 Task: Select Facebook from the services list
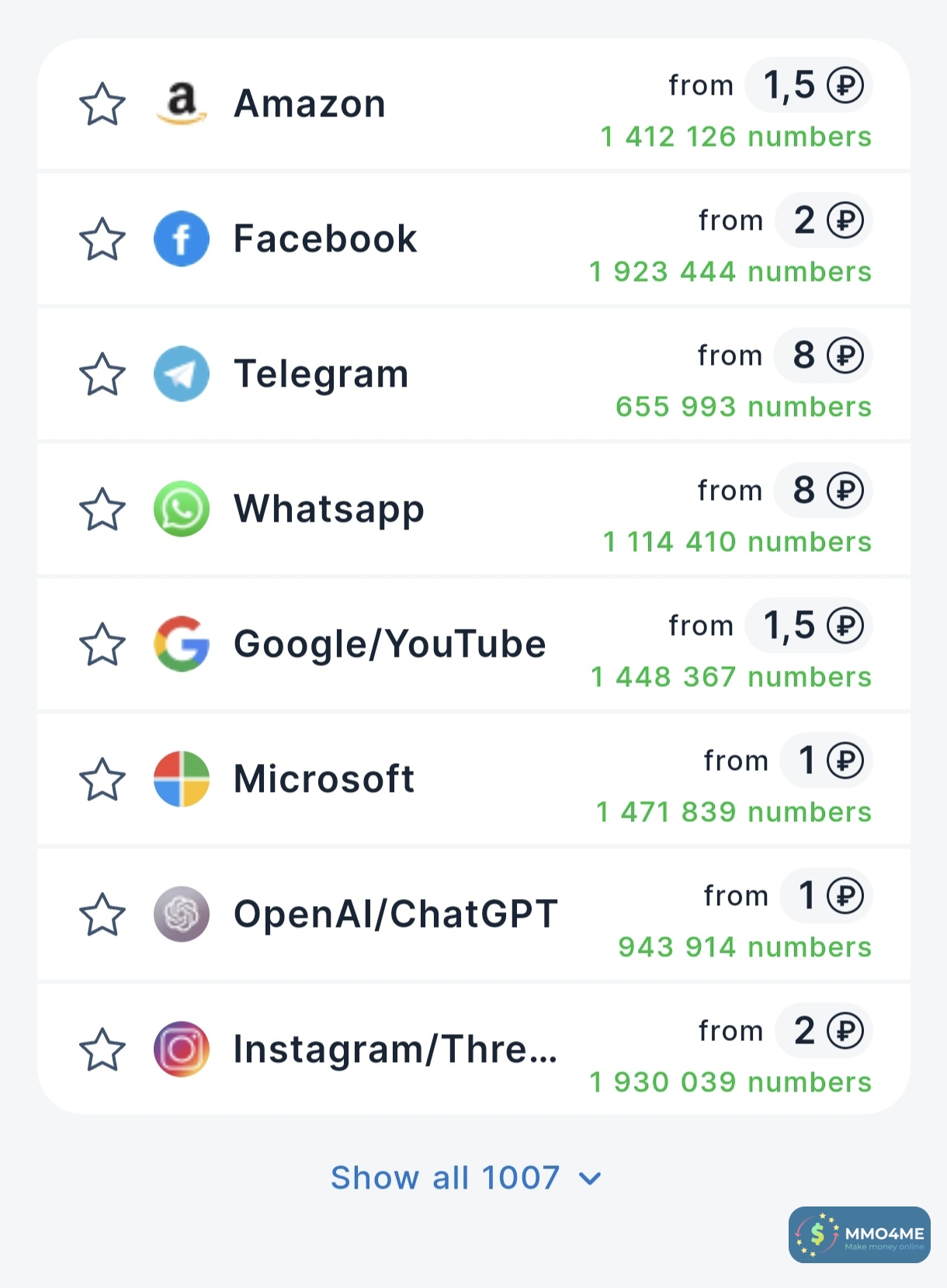coord(326,239)
